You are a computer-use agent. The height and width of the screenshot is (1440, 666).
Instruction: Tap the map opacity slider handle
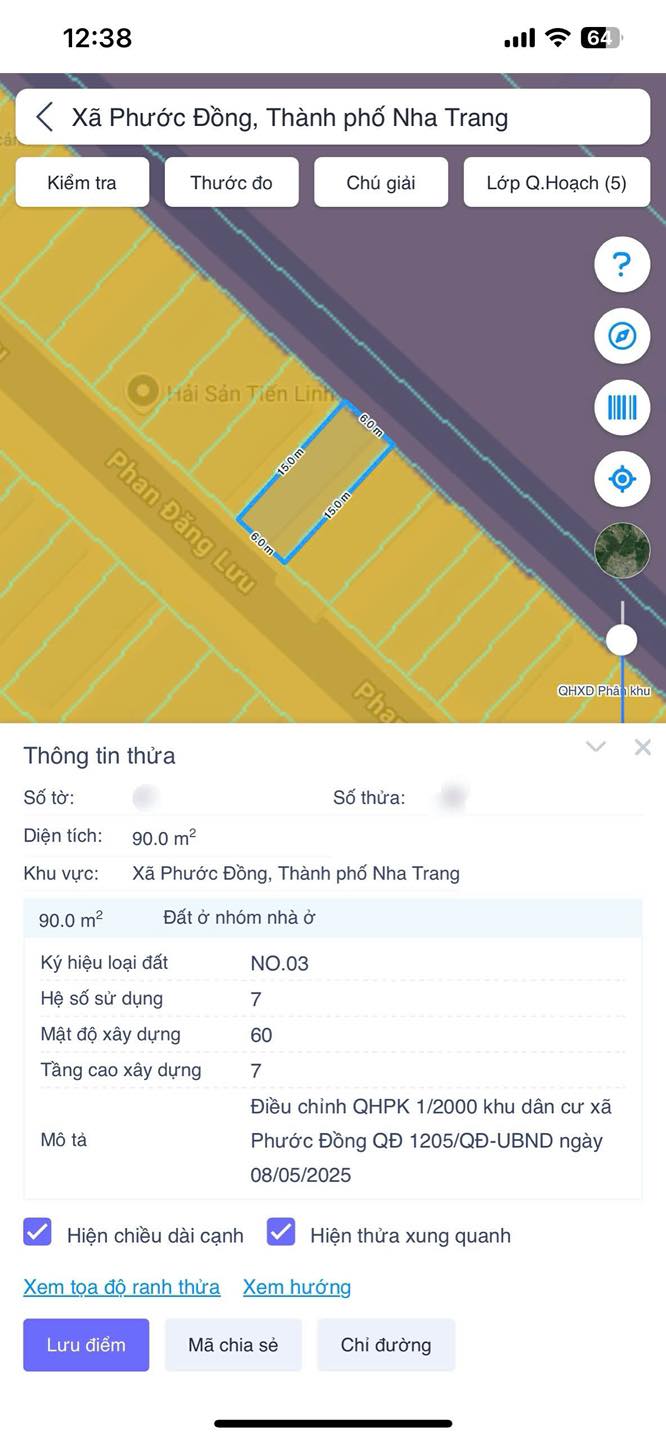[622, 640]
